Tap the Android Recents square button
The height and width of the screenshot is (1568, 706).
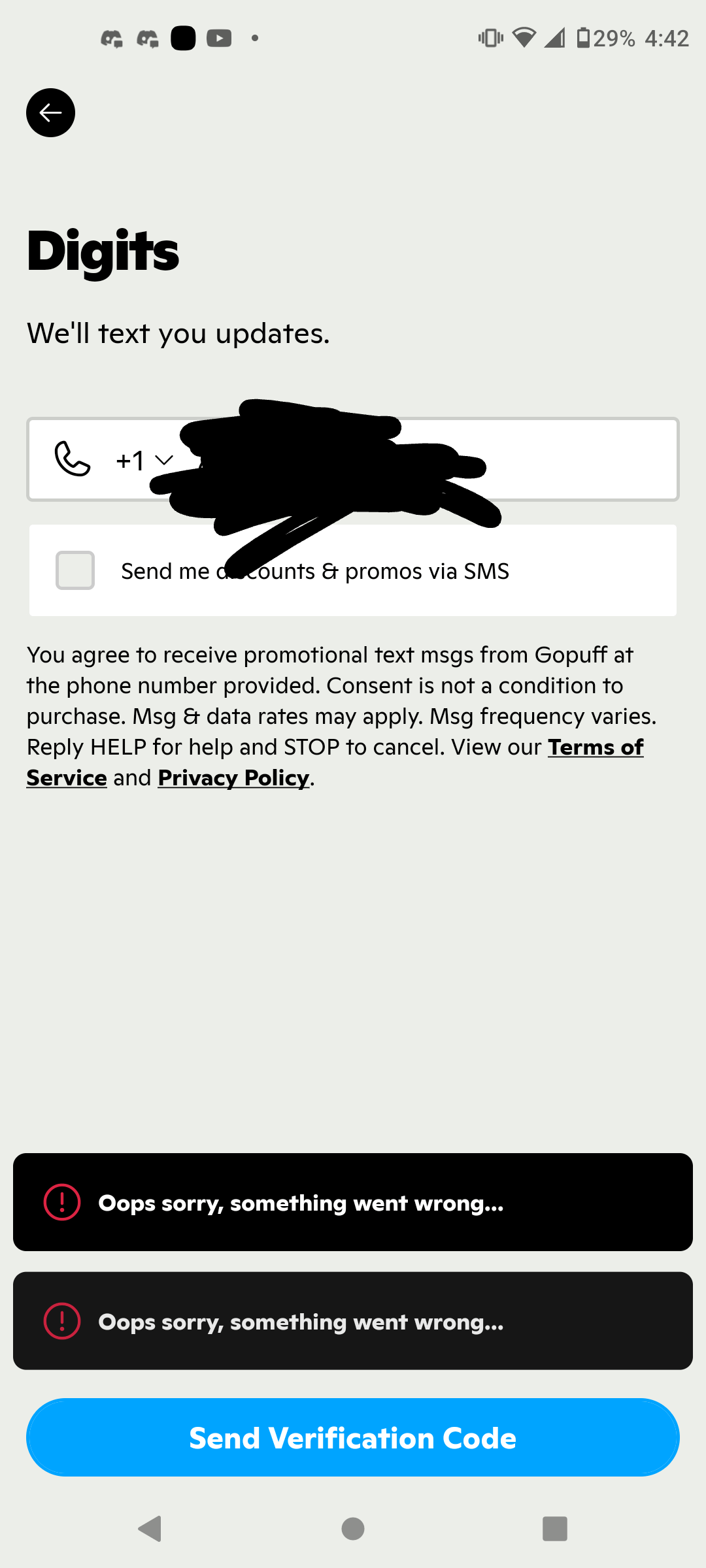555,1529
